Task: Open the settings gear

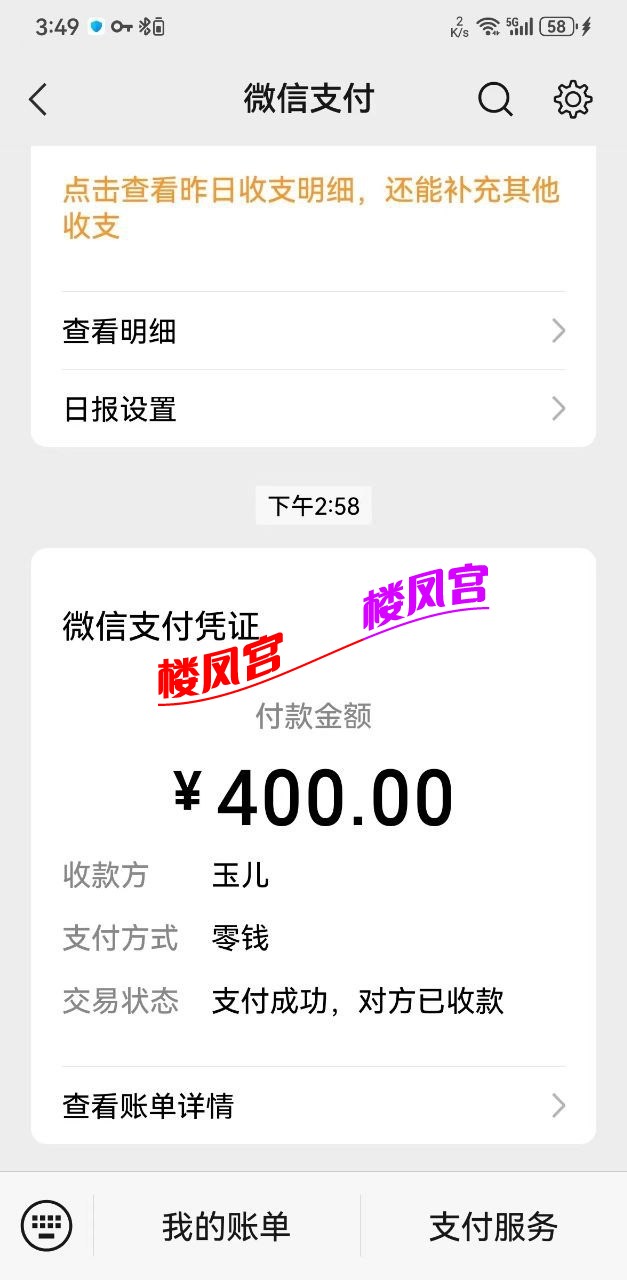Action: [x=573, y=99]
